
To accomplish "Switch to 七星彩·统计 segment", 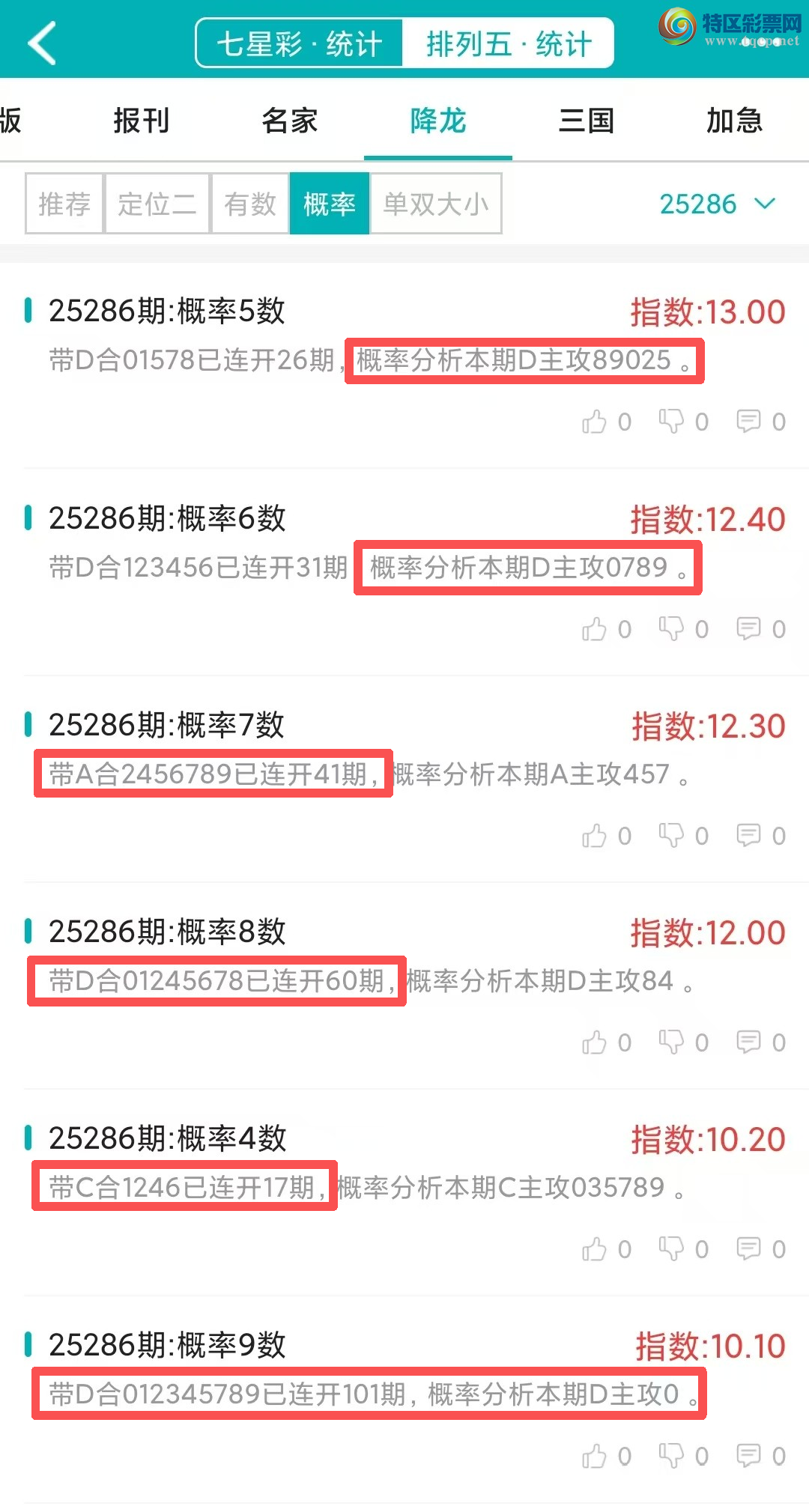I will tap(300, 43).
